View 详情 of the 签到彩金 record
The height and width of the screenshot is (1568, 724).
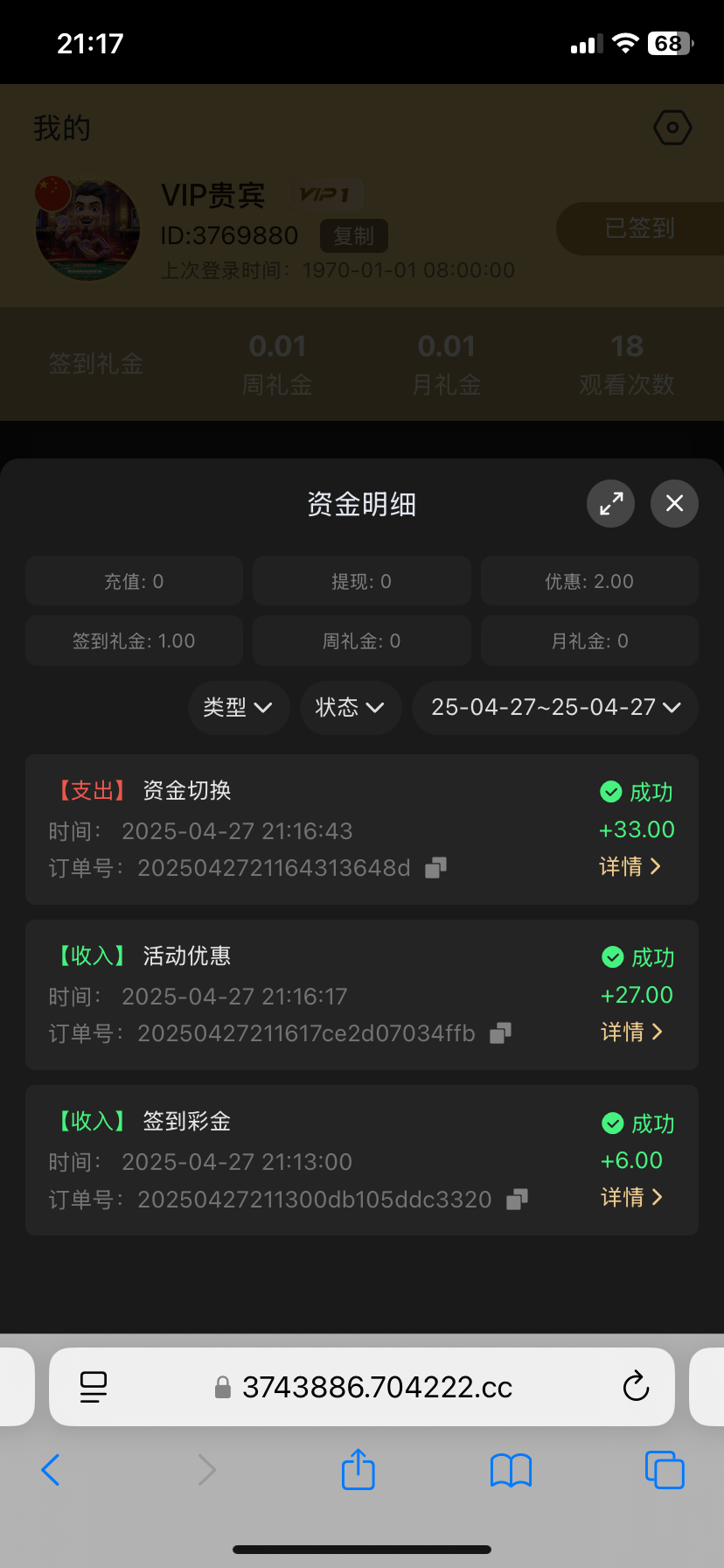631,1197
